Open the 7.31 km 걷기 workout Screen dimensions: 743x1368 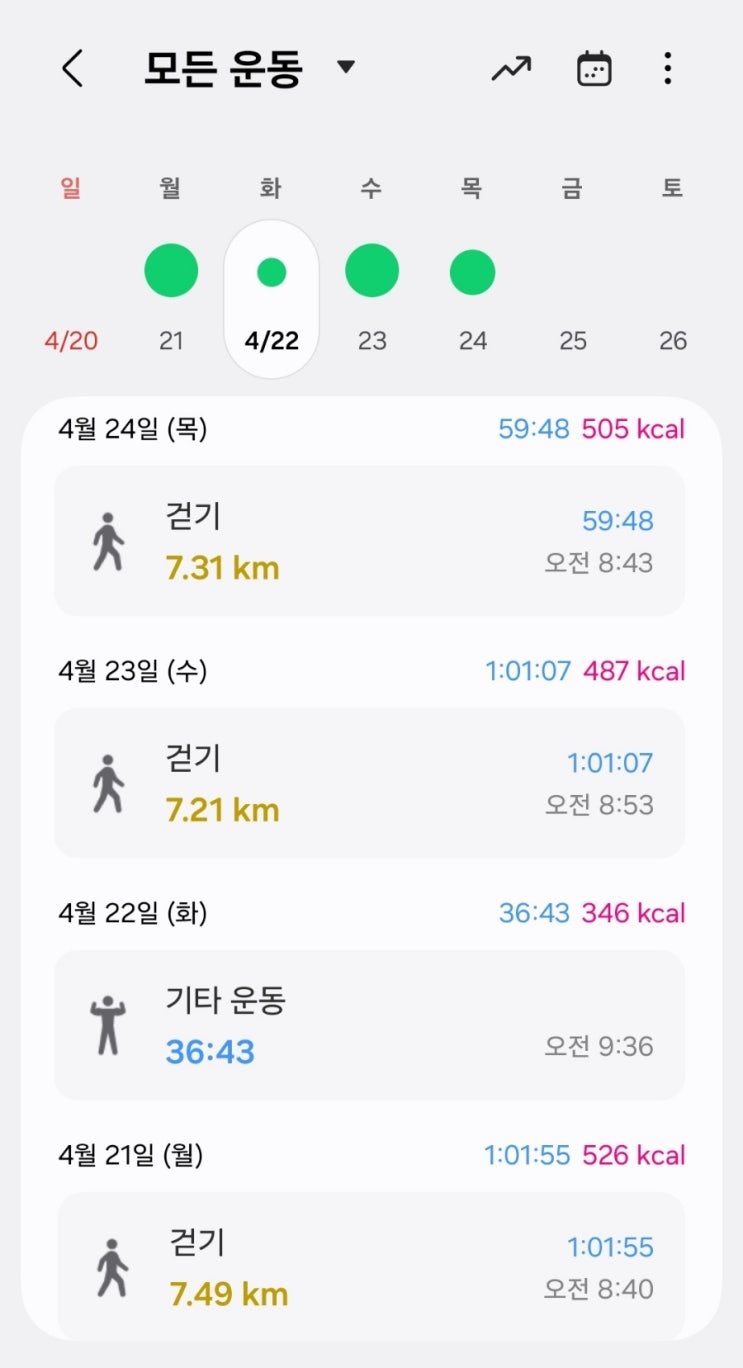tap(369, 541)
